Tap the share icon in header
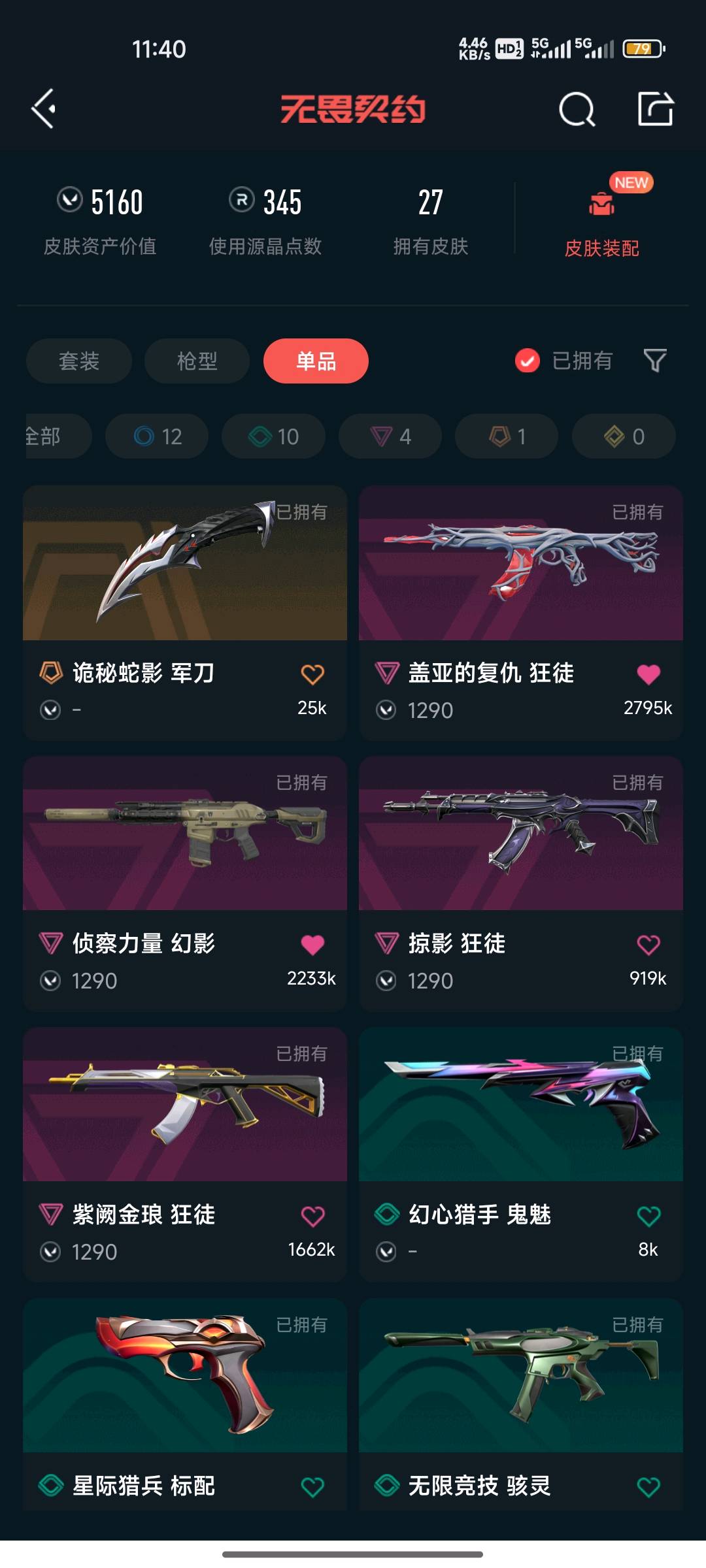 tap(655, 108)
